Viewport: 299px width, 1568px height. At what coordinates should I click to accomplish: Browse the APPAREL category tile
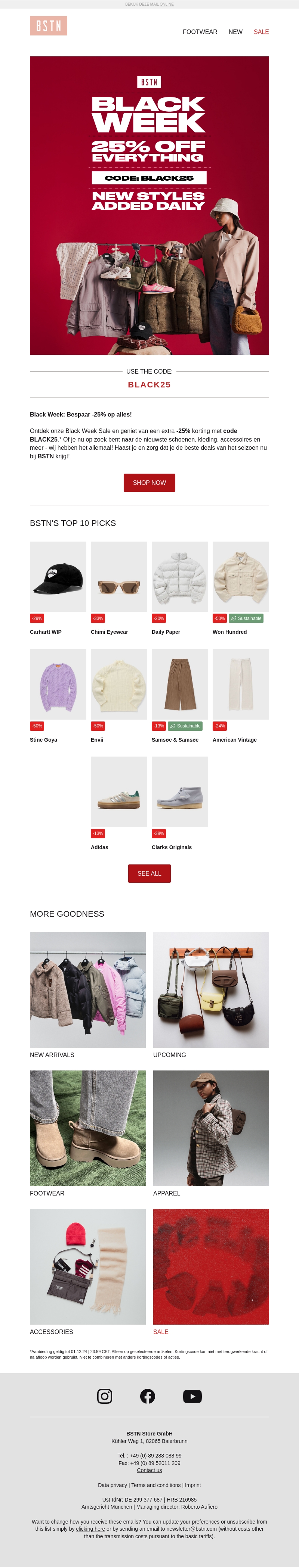tap(211, 1128)
